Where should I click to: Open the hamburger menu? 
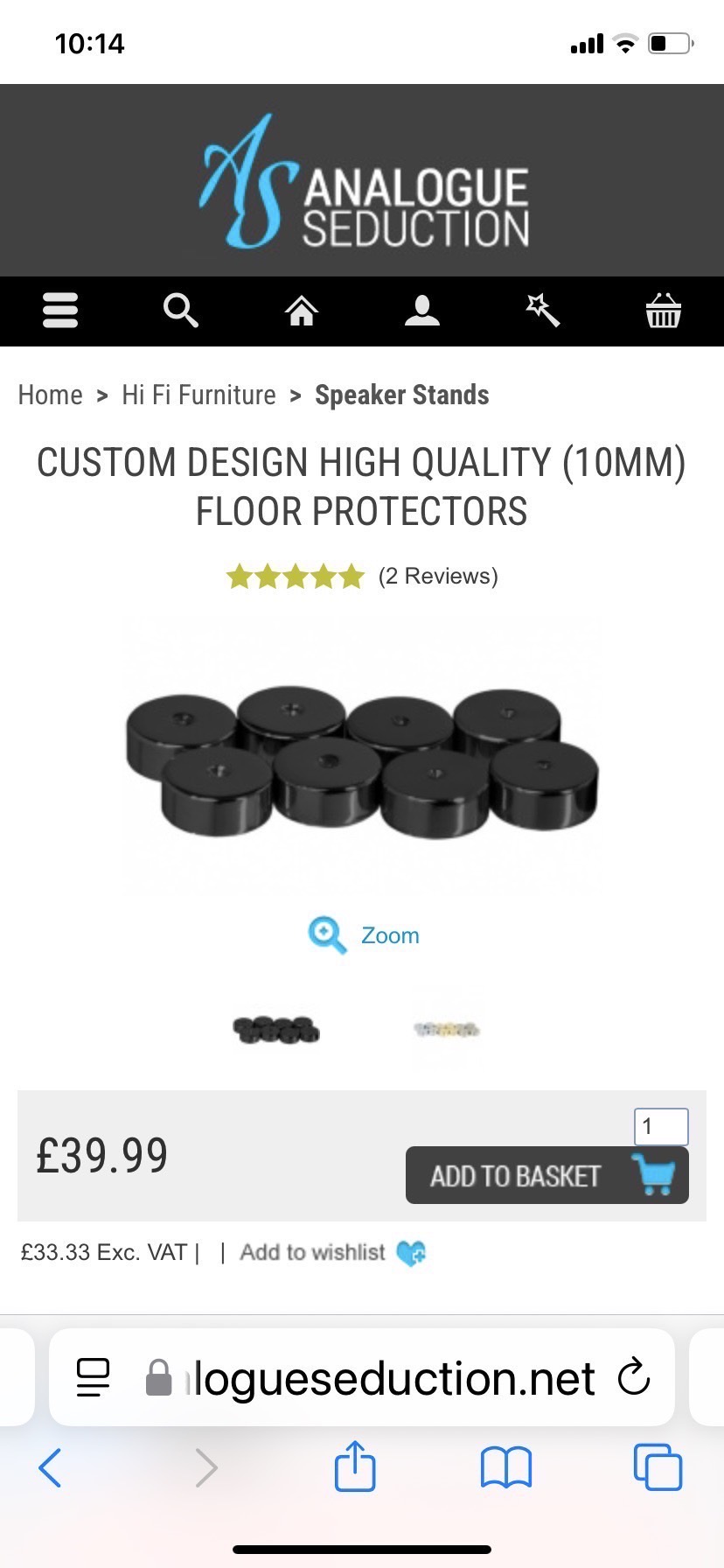coord(60,311)
